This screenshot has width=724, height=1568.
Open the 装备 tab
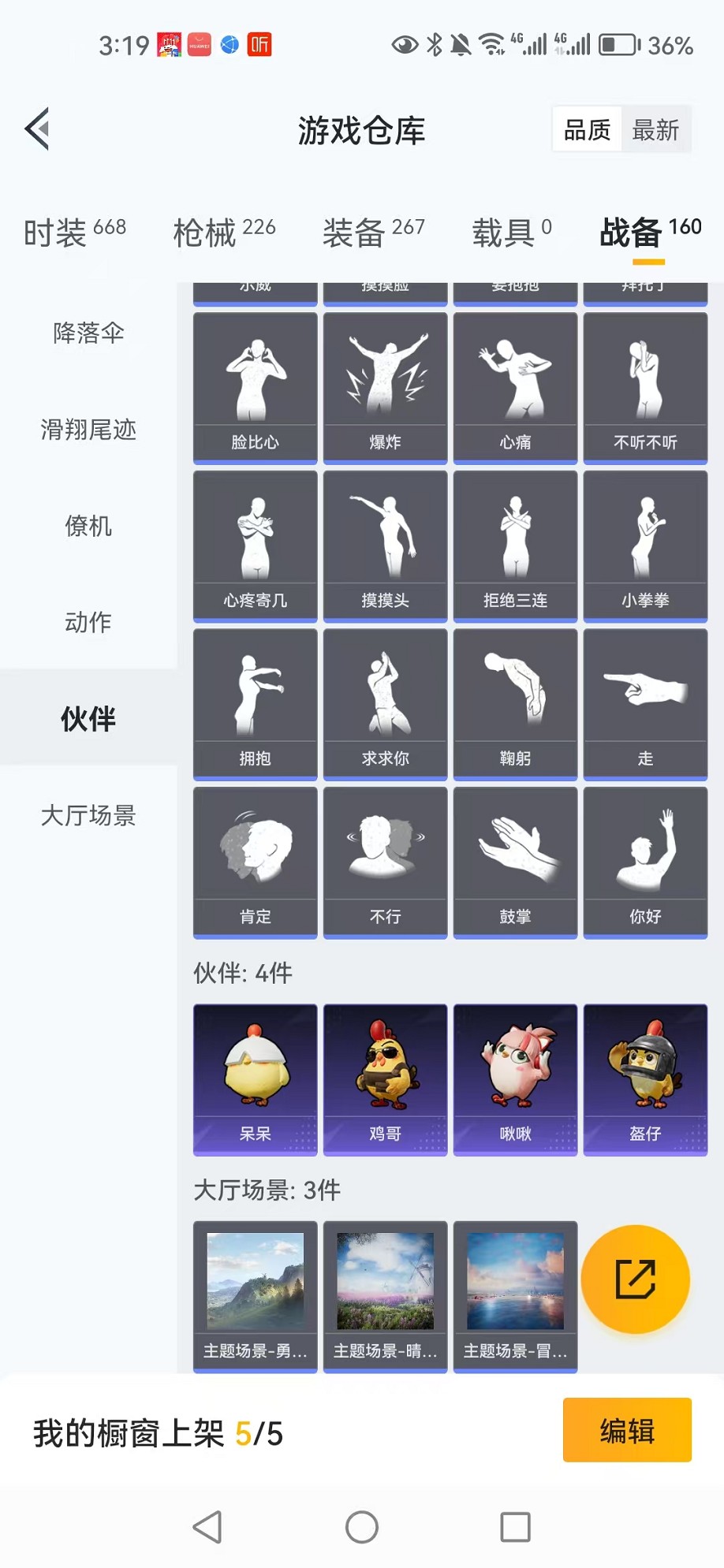click(373, 232)
